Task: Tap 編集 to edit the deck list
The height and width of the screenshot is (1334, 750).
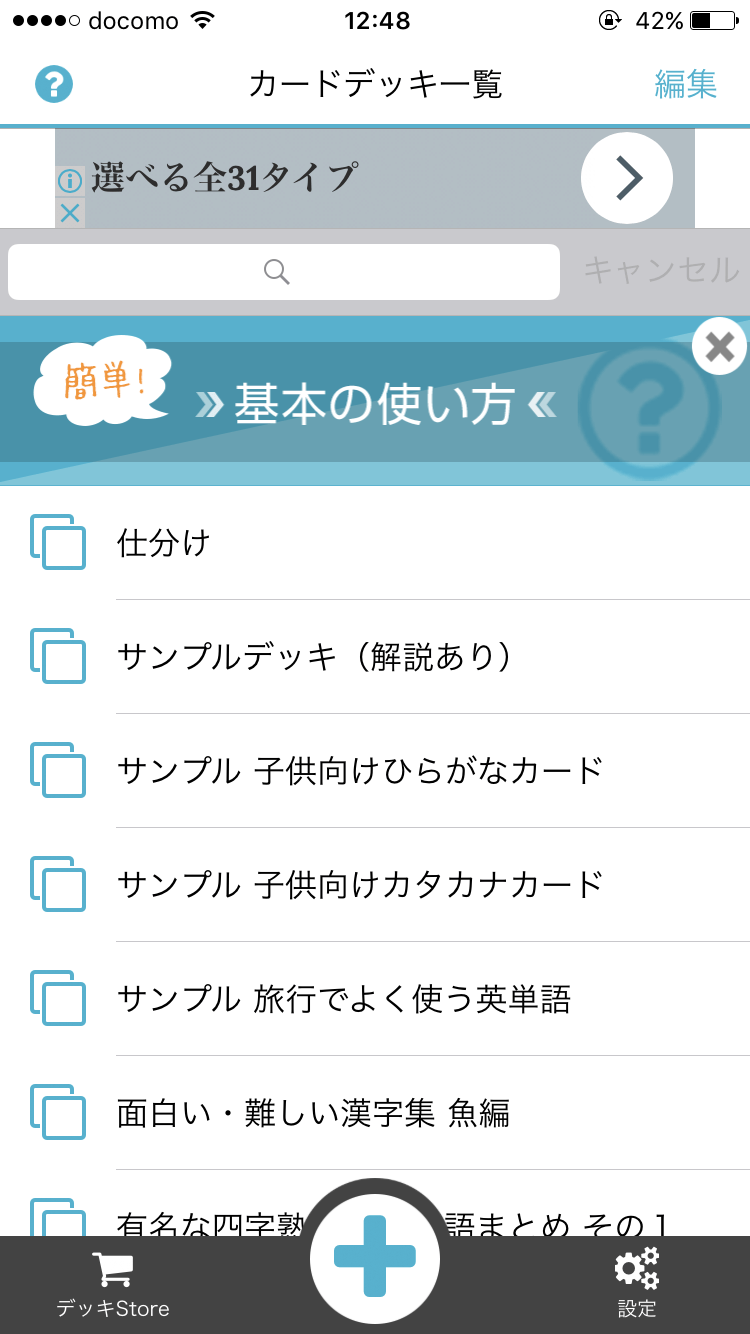Action: click(x=686, y=84)
